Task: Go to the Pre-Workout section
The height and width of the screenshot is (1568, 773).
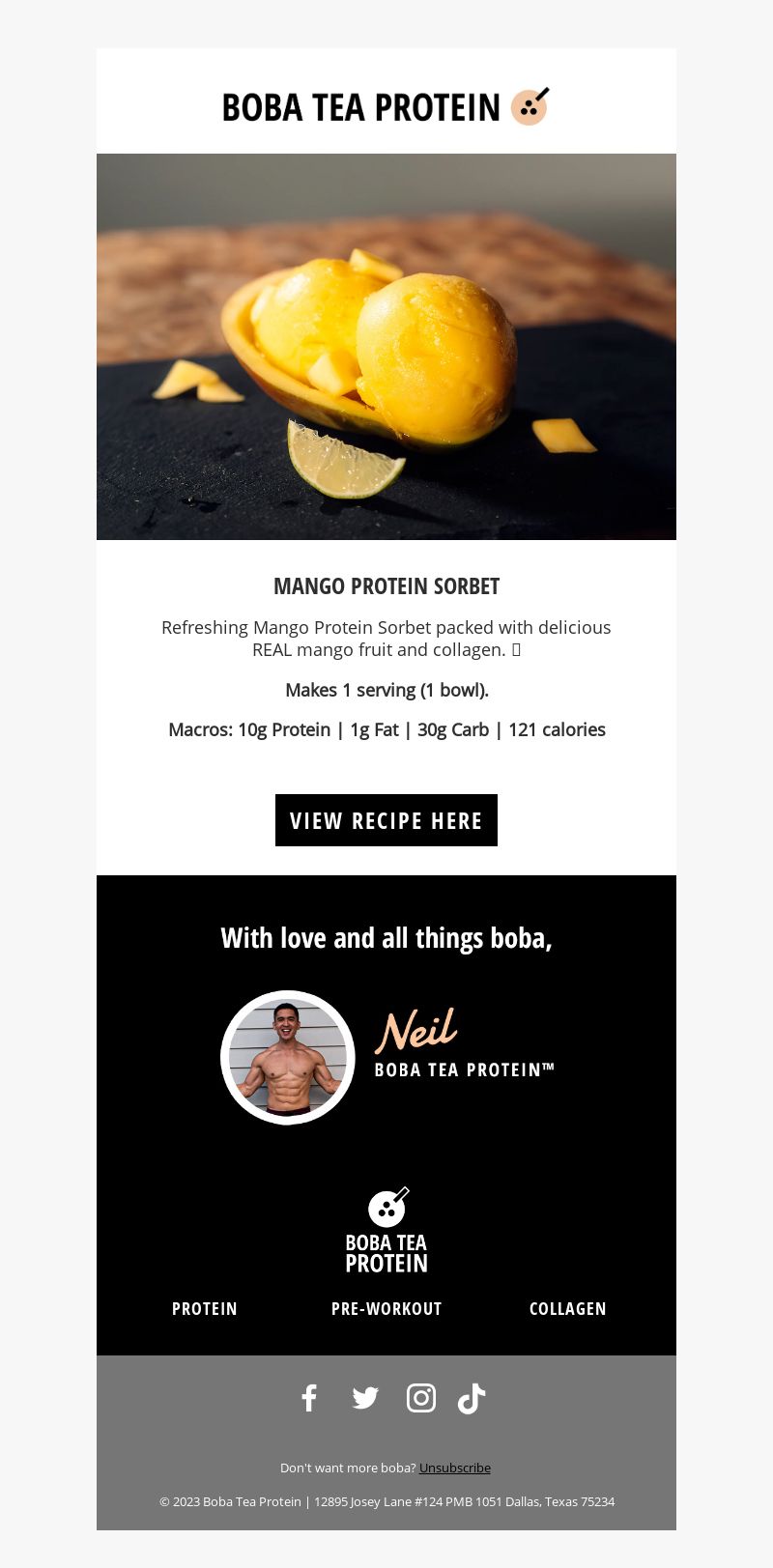Action: [x=386, y=1309]
